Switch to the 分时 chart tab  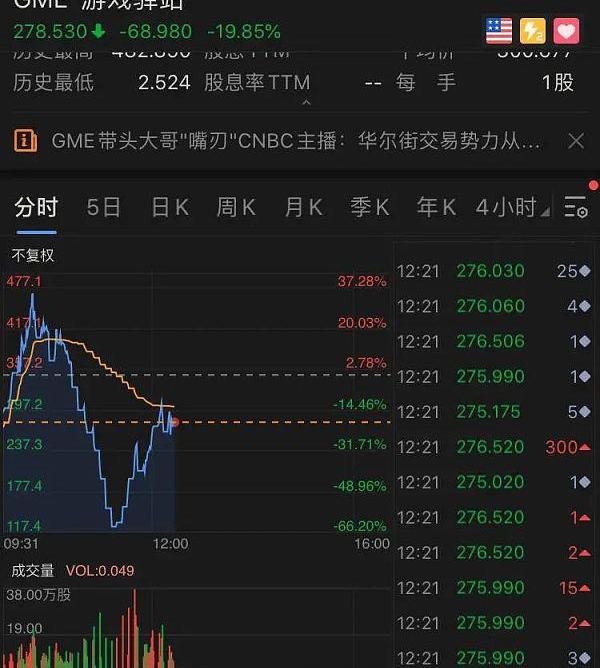pyautogui.click(x=36, y=207)
